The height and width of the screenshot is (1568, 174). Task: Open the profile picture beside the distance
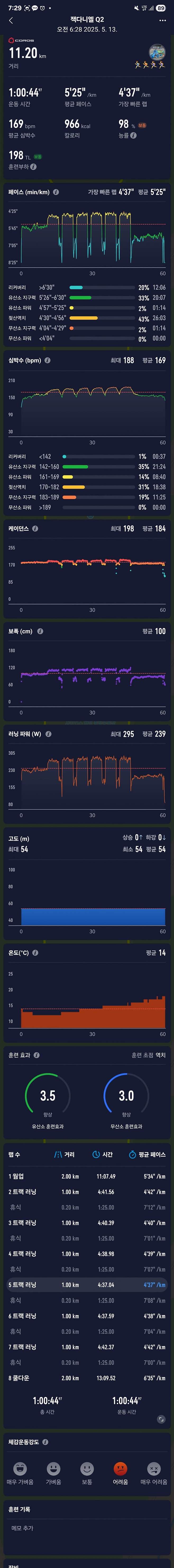157,52
